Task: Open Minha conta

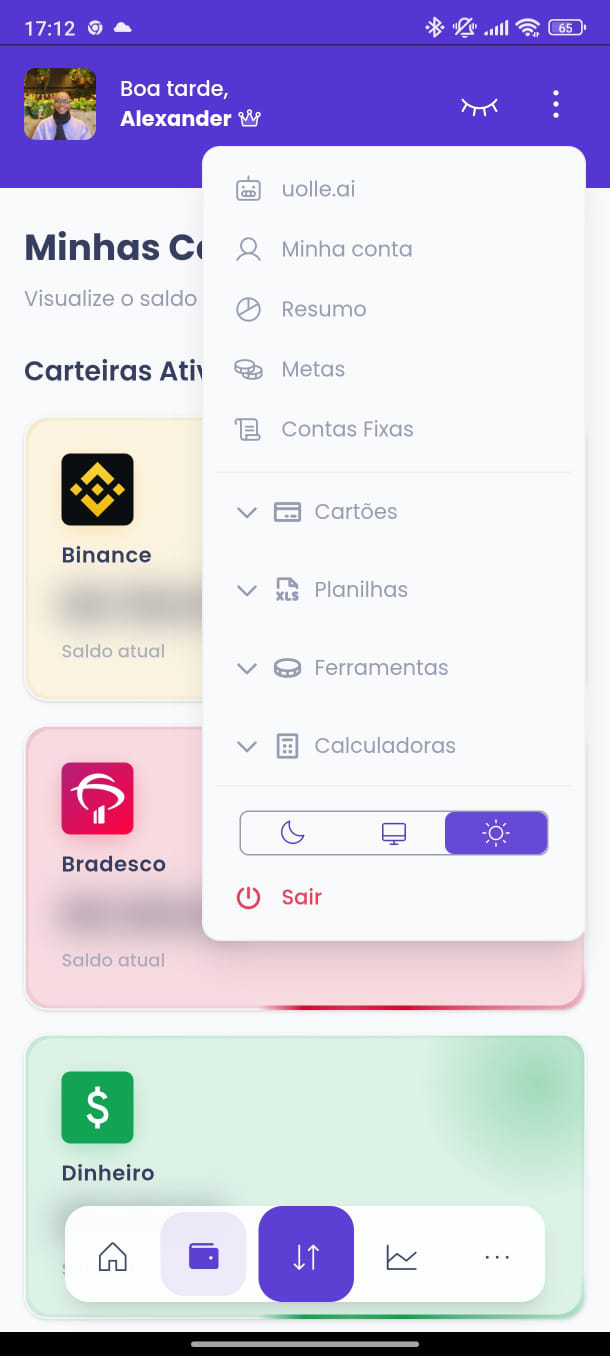Action: click(x=345, y=249)
